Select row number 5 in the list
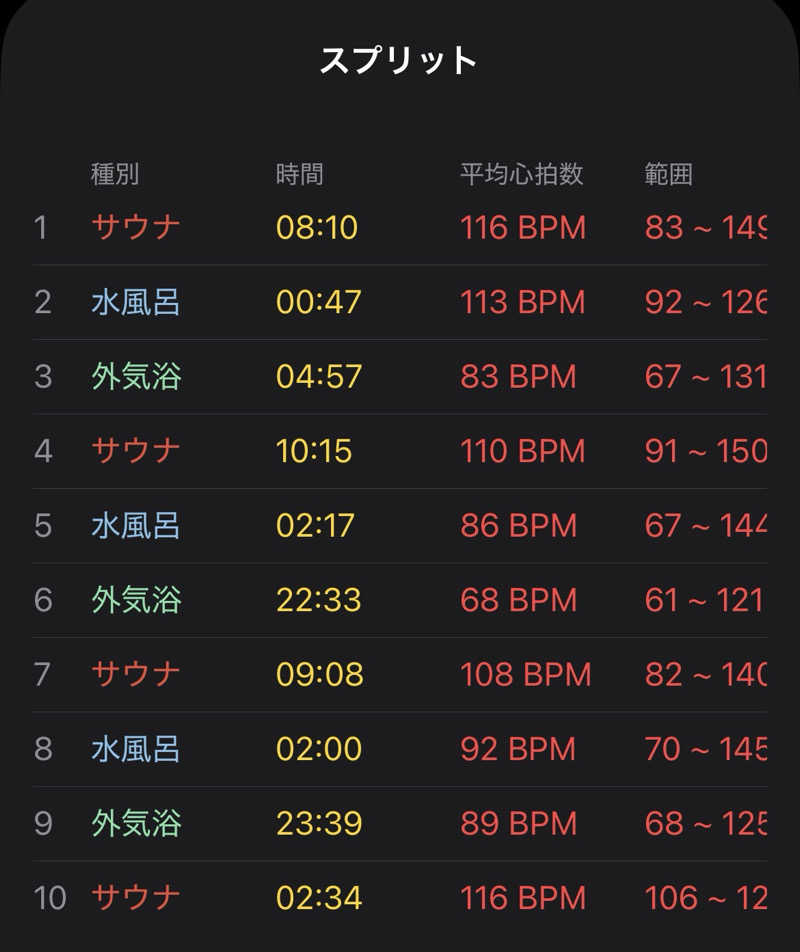The height and width of the screenshot is (952, 800). pos(44,526)
